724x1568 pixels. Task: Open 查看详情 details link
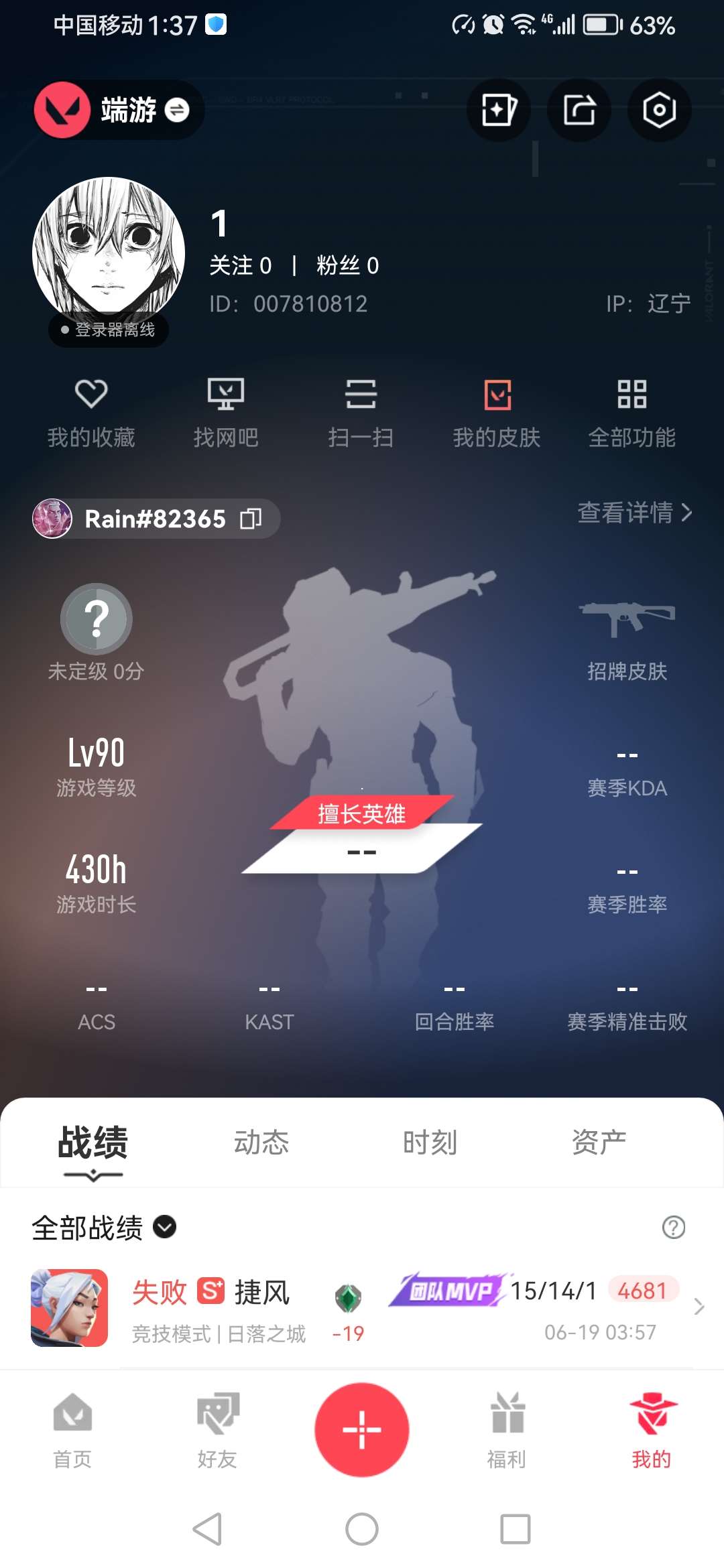pos(634,513)
